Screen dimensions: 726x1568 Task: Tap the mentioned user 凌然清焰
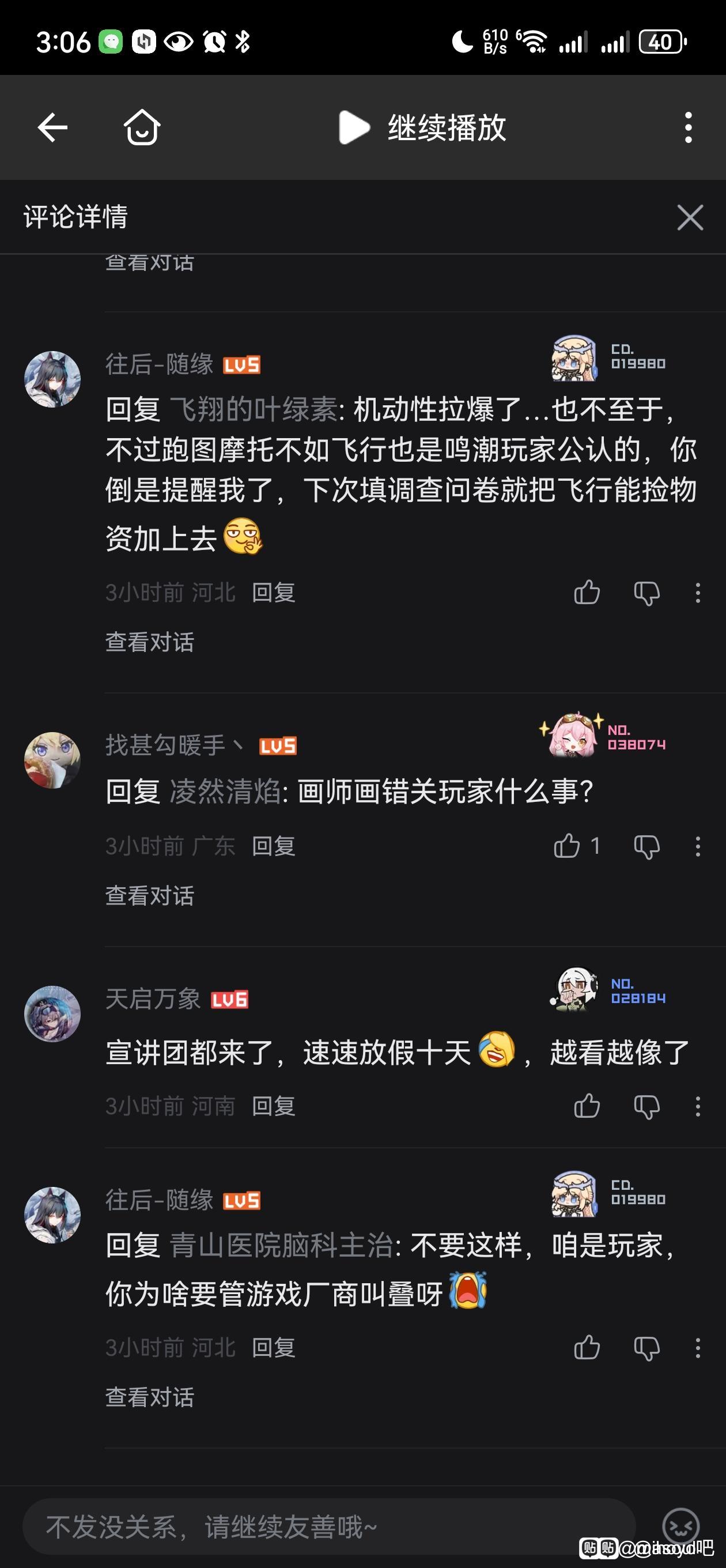coord(225,791)
